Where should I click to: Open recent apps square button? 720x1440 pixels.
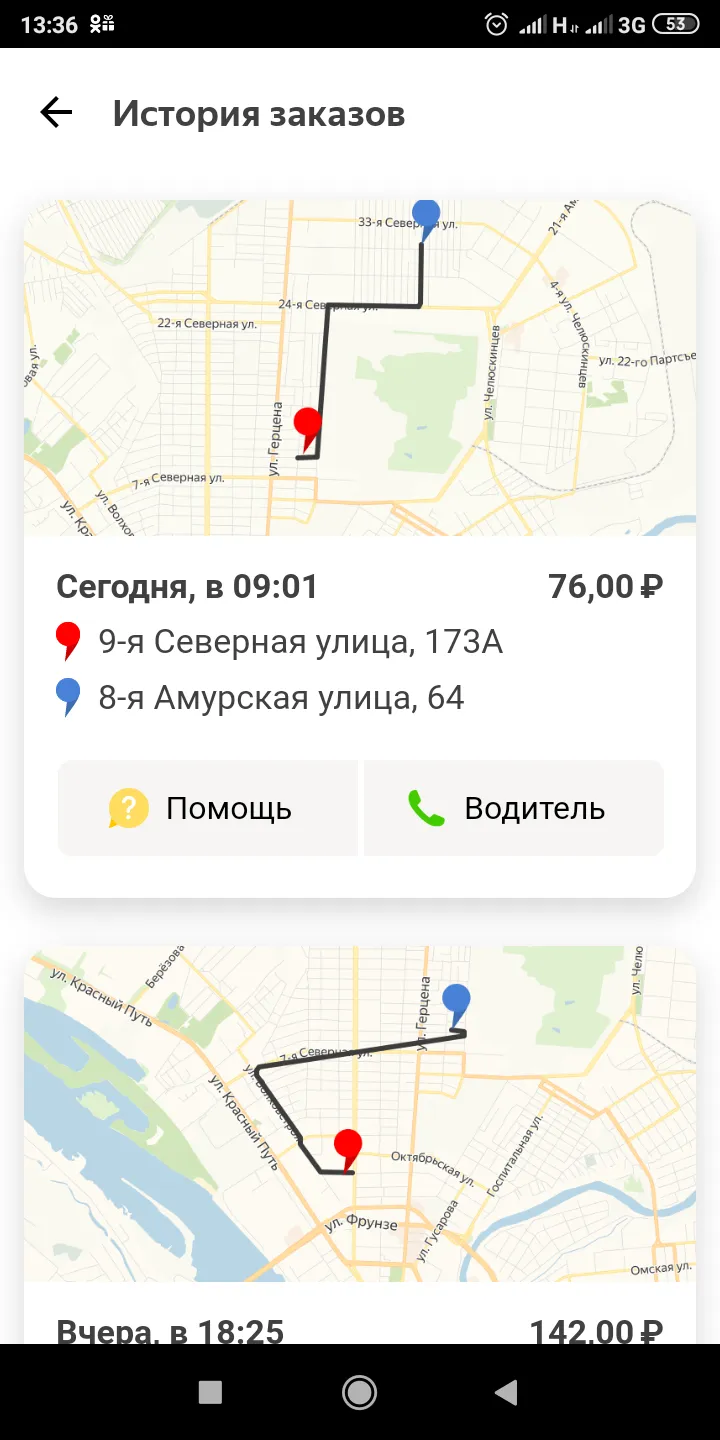(x=210, y=1392)
